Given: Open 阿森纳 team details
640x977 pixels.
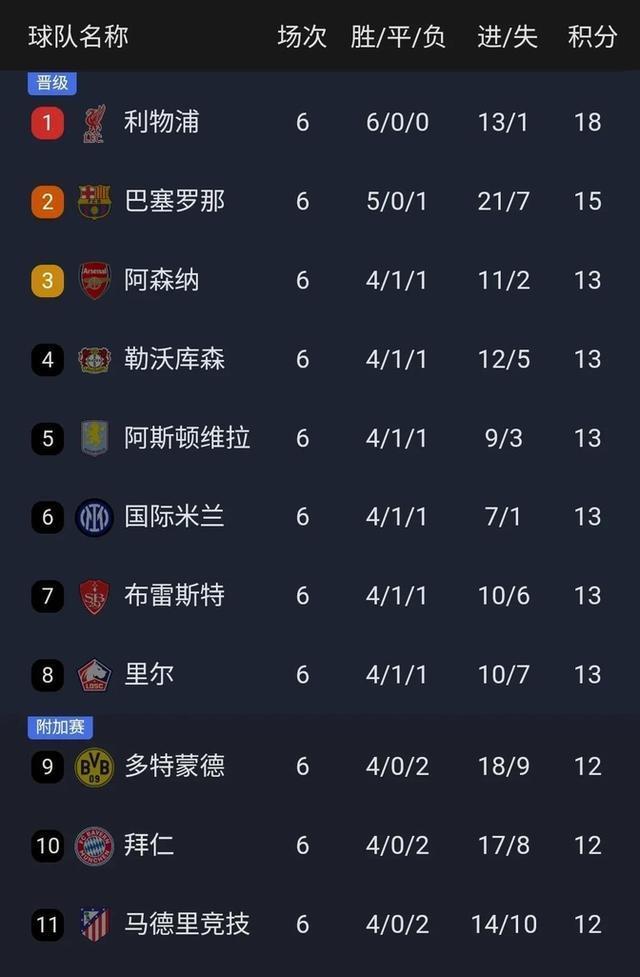Looking at the screenshot, I should [x=162, y=280].
